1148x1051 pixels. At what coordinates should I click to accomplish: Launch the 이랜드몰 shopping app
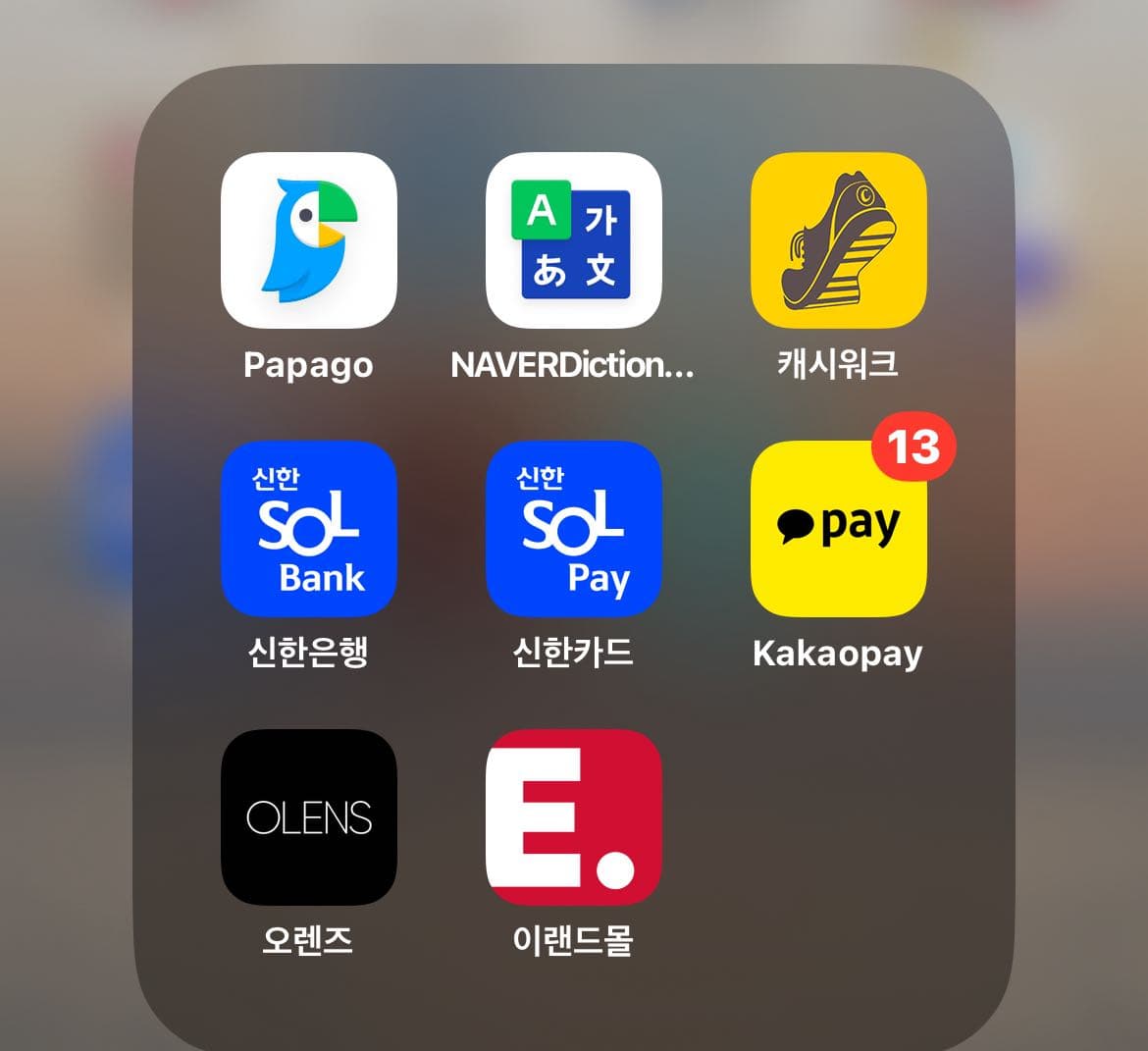(573, 817)
